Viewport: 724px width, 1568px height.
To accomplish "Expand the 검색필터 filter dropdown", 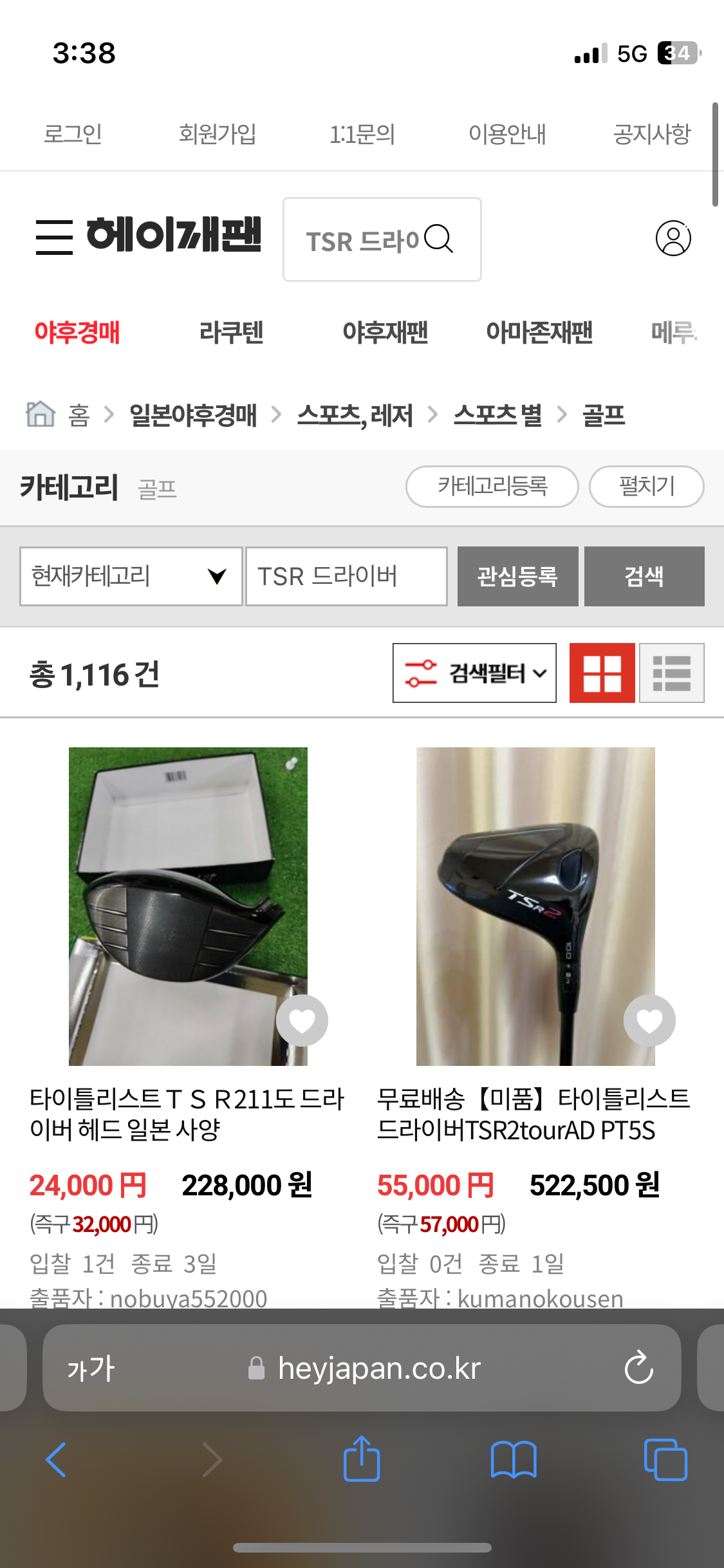I will [474, 673].
